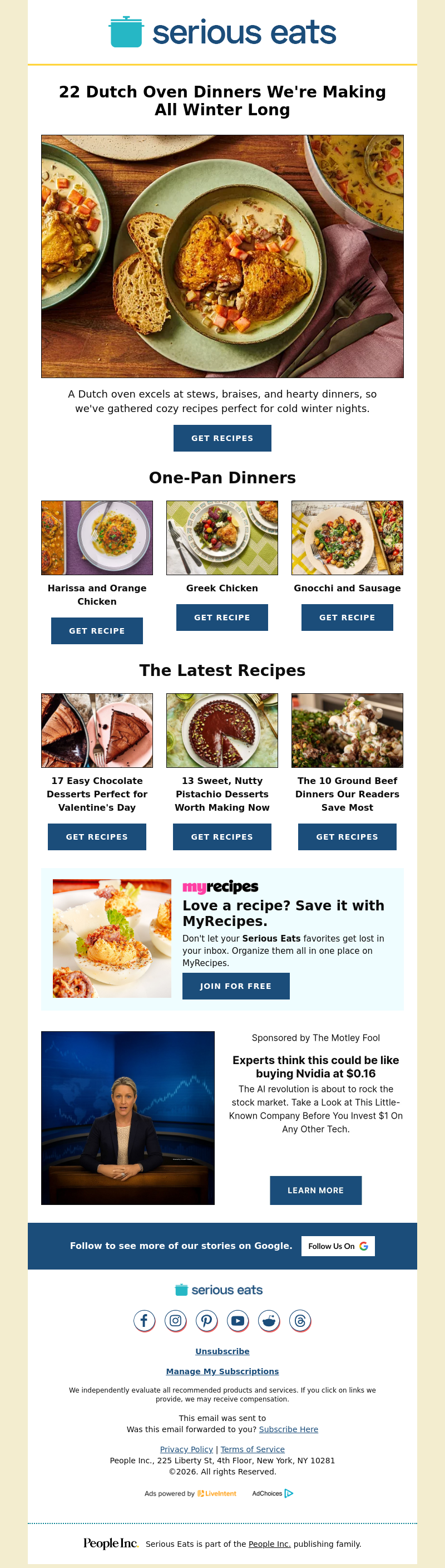Open Manage My Subscriptions link
Screen dimensions: 445x1568
pyautogui.click(x=222, y=1371)
